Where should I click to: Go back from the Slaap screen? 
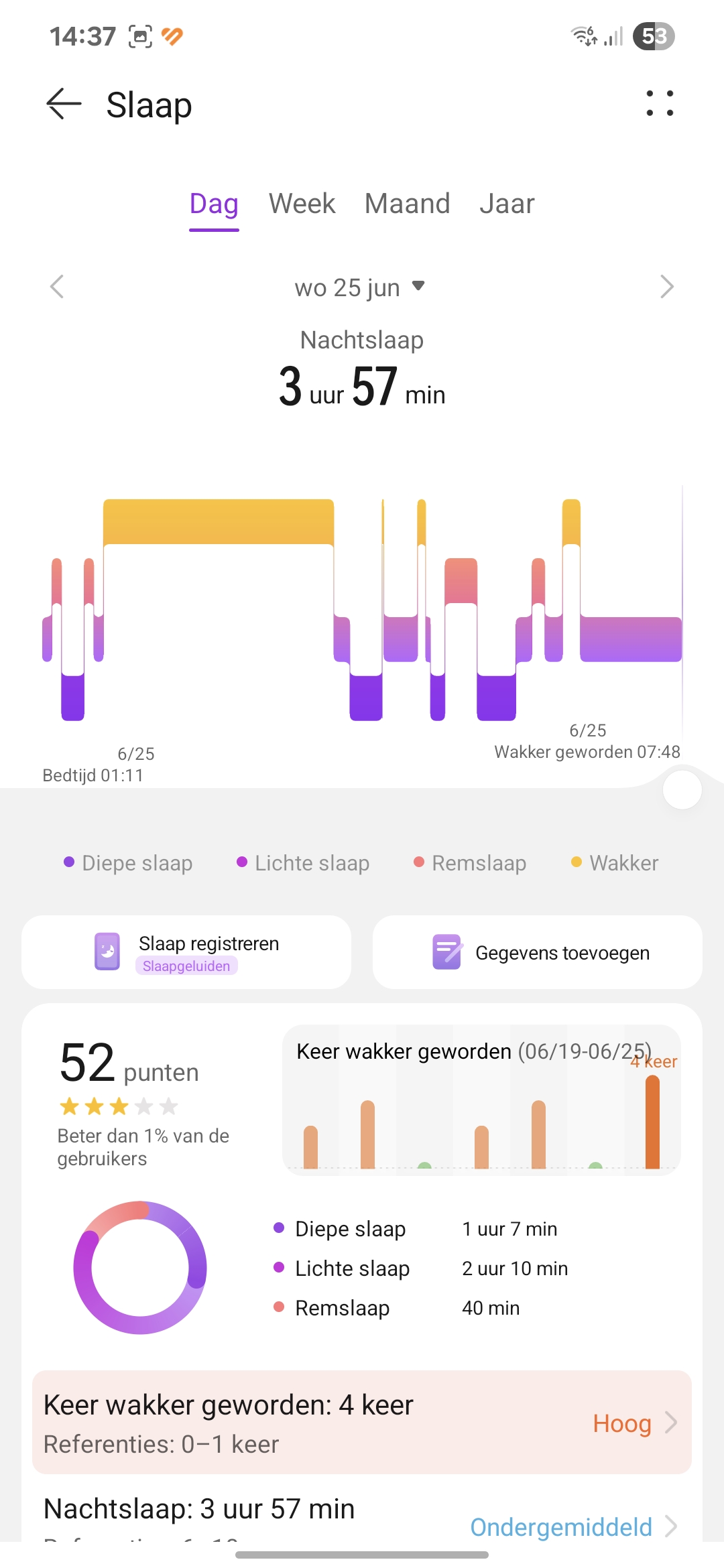click(x=64, y=105)
